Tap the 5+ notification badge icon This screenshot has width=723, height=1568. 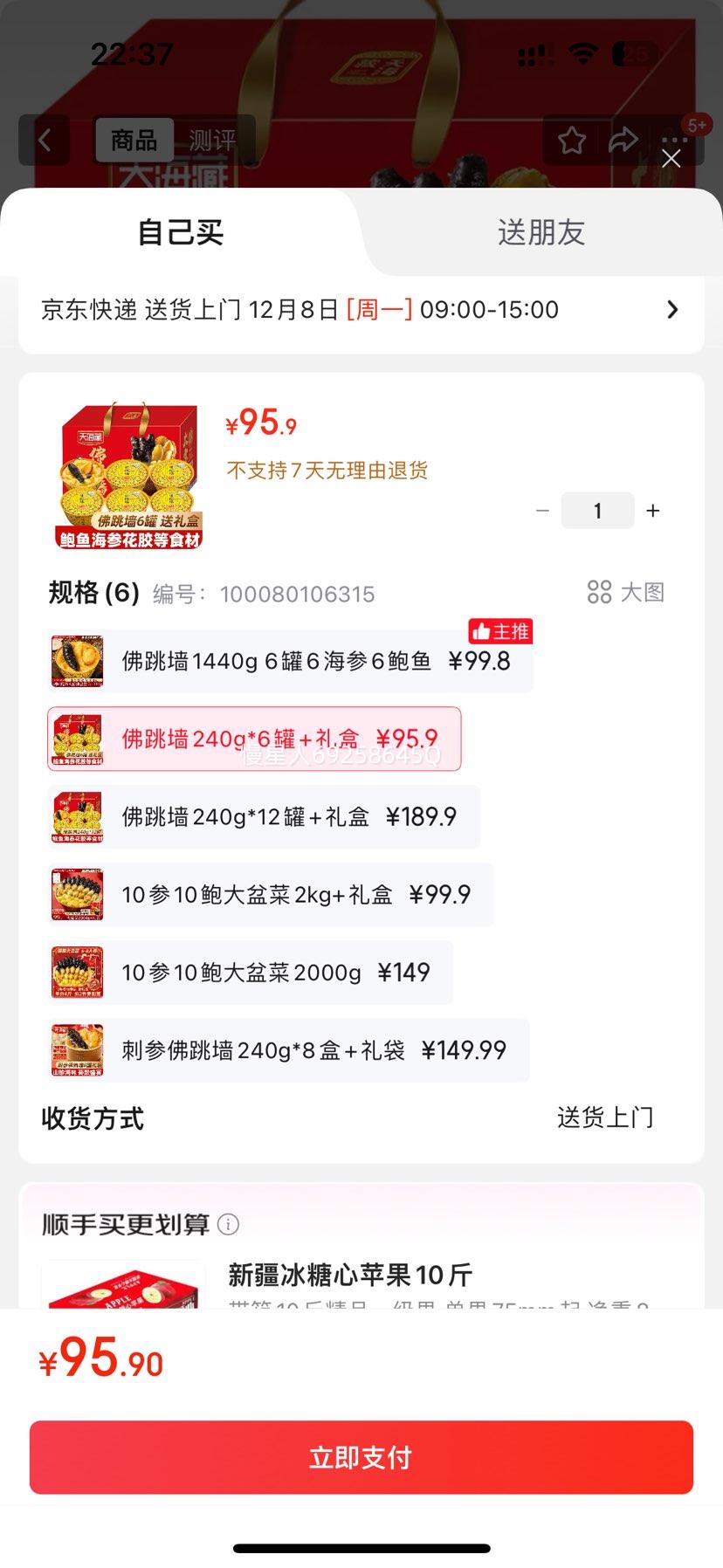coord(697,126)
